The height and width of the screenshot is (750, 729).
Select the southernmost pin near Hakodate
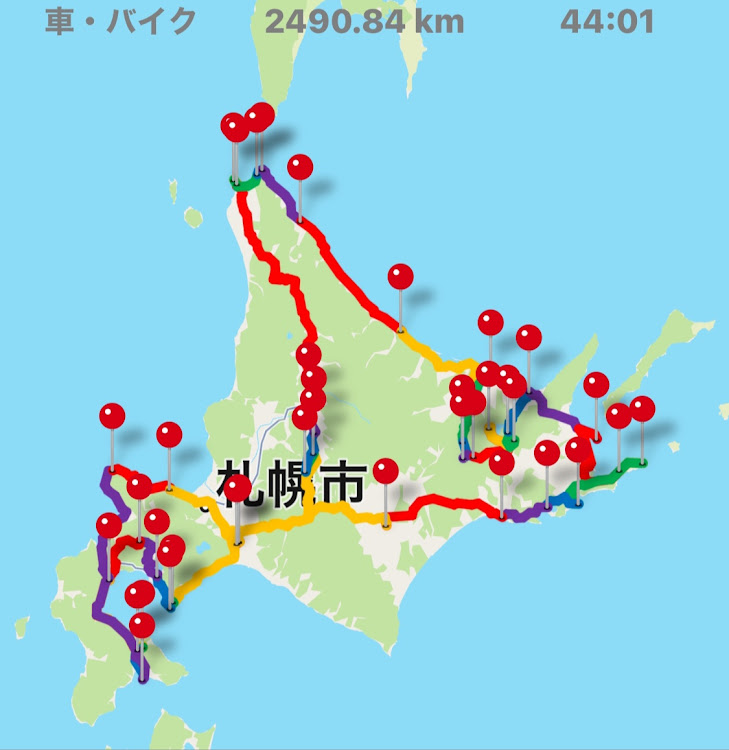tap(142, 626)
